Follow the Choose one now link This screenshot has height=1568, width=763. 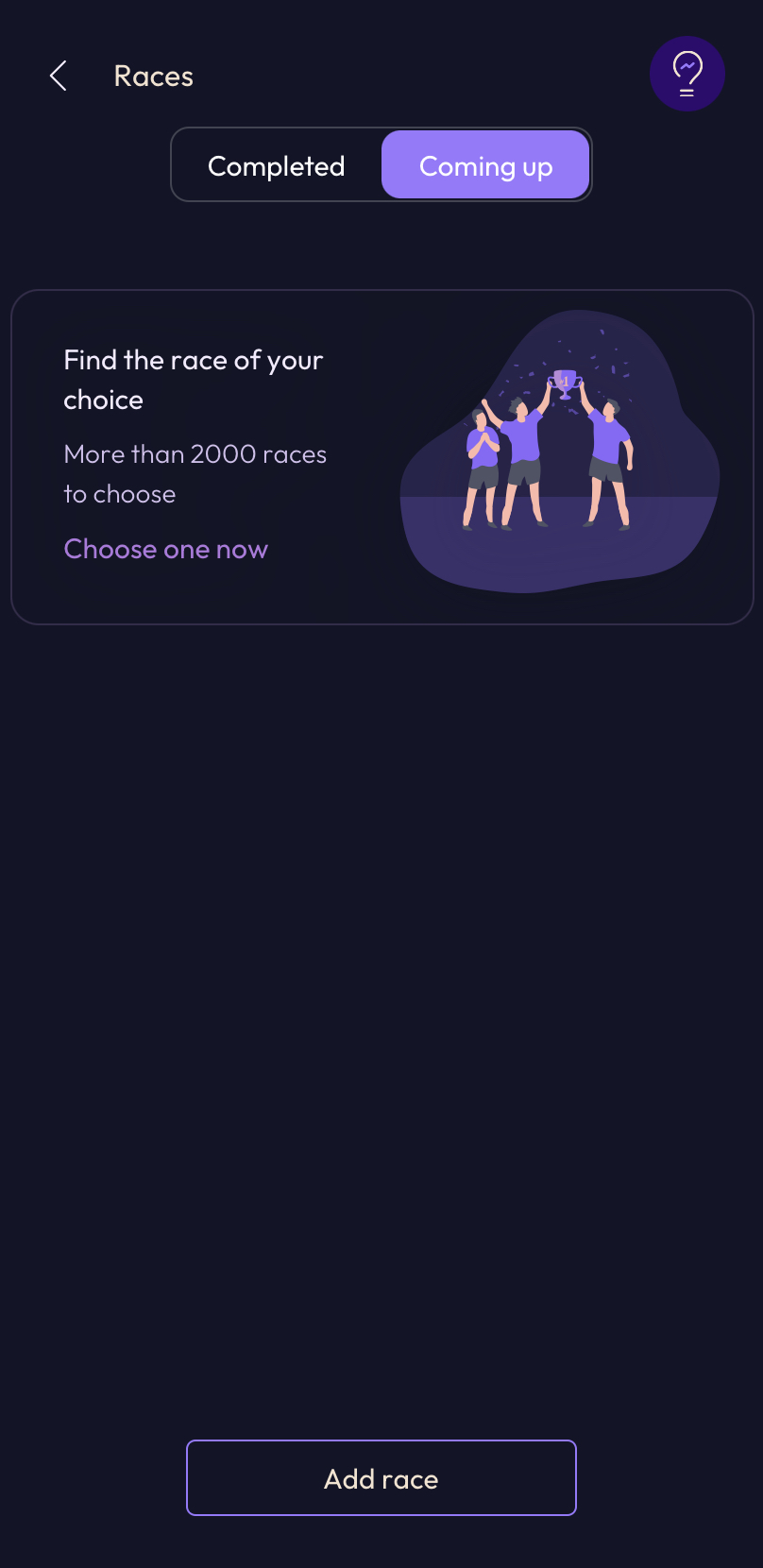[166, 549]
